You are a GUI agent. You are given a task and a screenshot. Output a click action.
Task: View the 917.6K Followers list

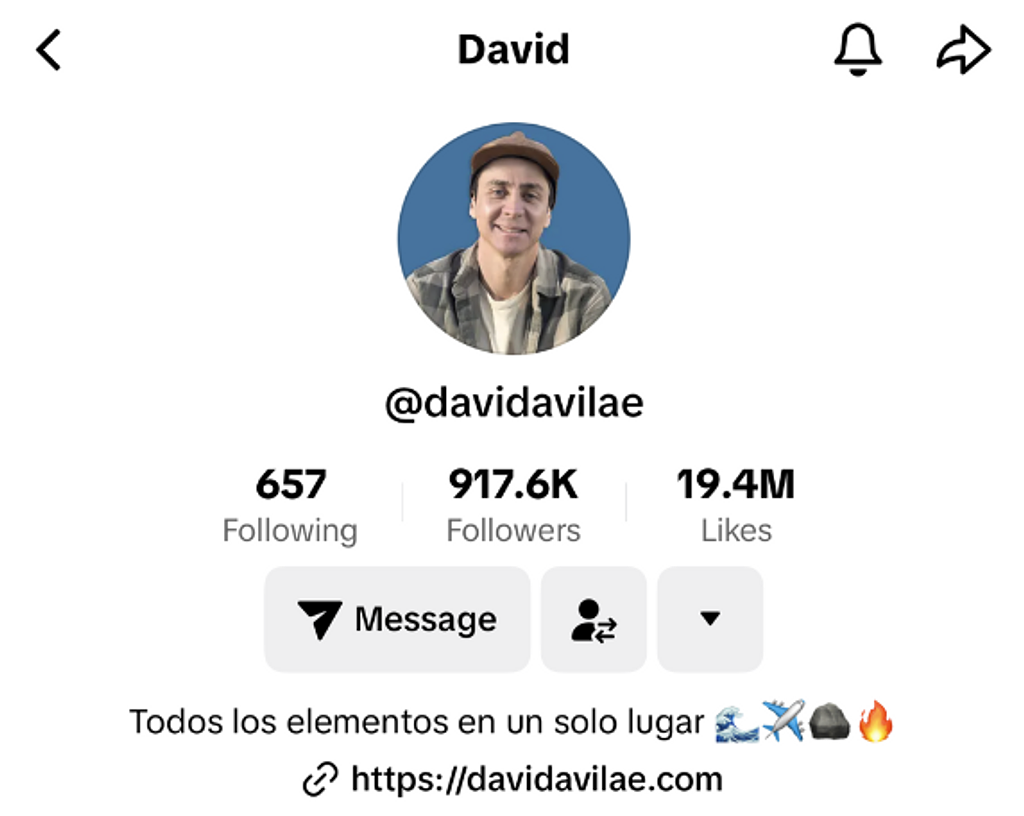513,506
